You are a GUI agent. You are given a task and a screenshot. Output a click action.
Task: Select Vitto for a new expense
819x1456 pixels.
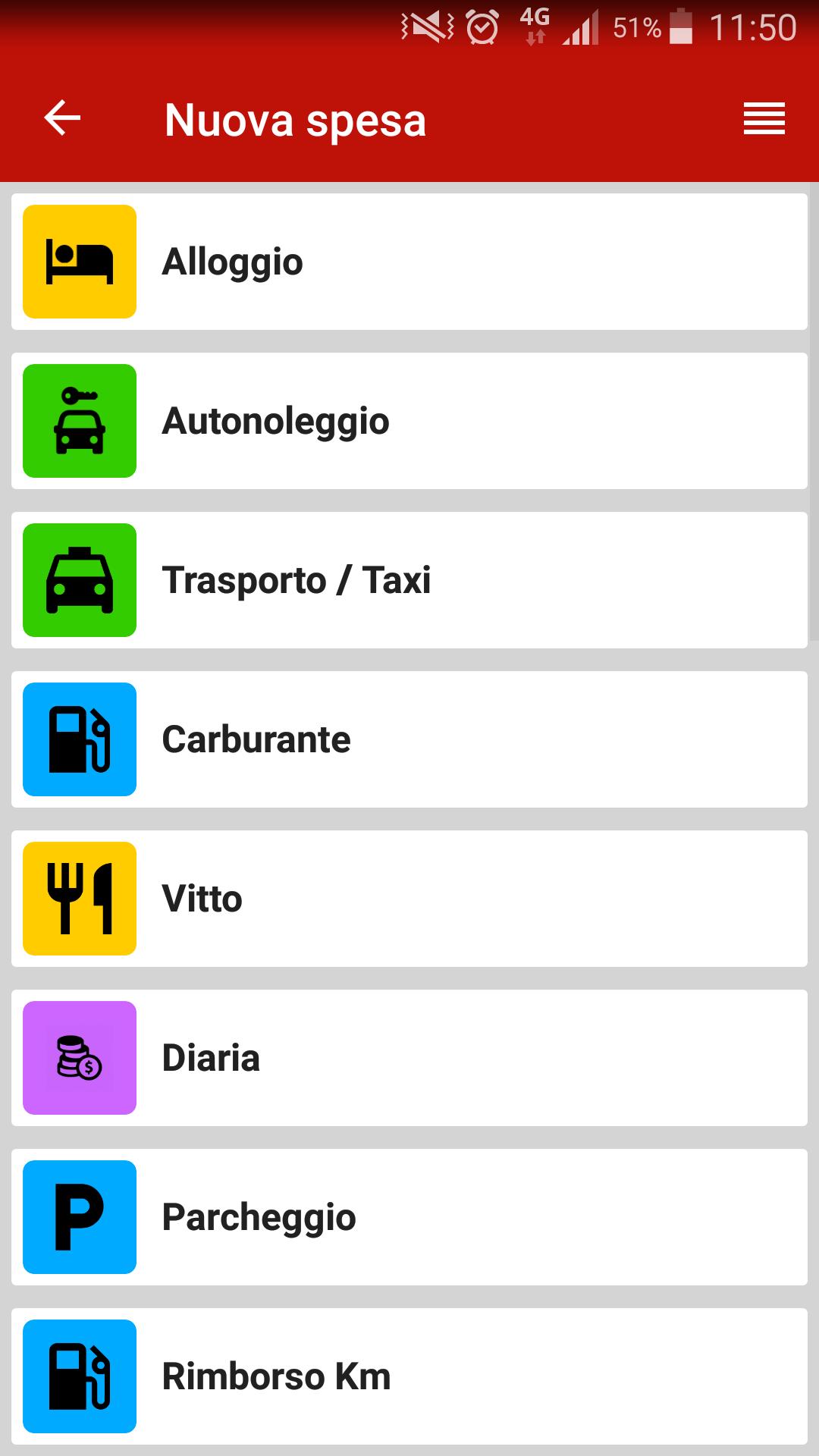point(409,899)
